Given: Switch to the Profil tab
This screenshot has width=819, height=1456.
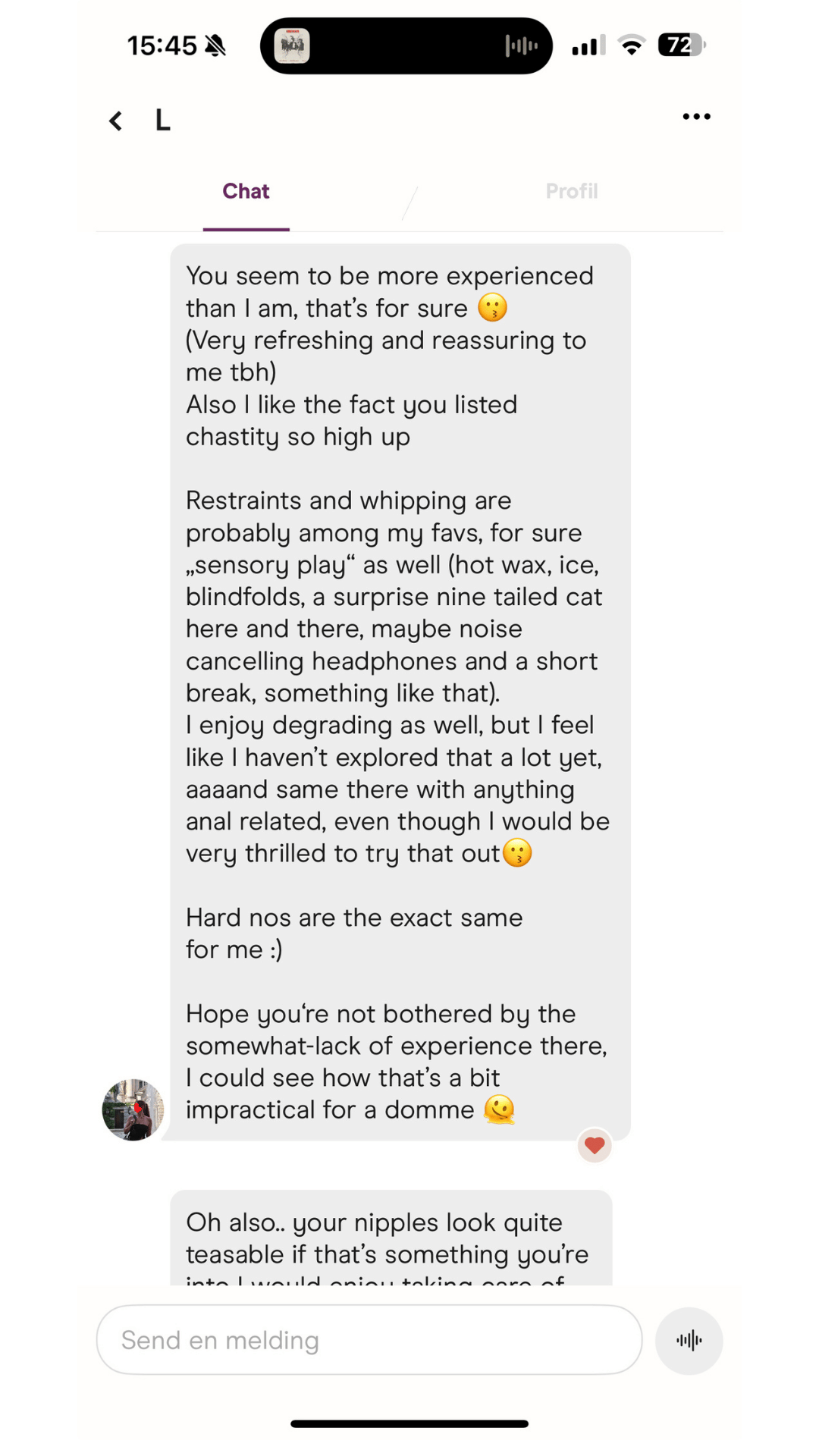Looking at the screenshot, I should [572, 191].
